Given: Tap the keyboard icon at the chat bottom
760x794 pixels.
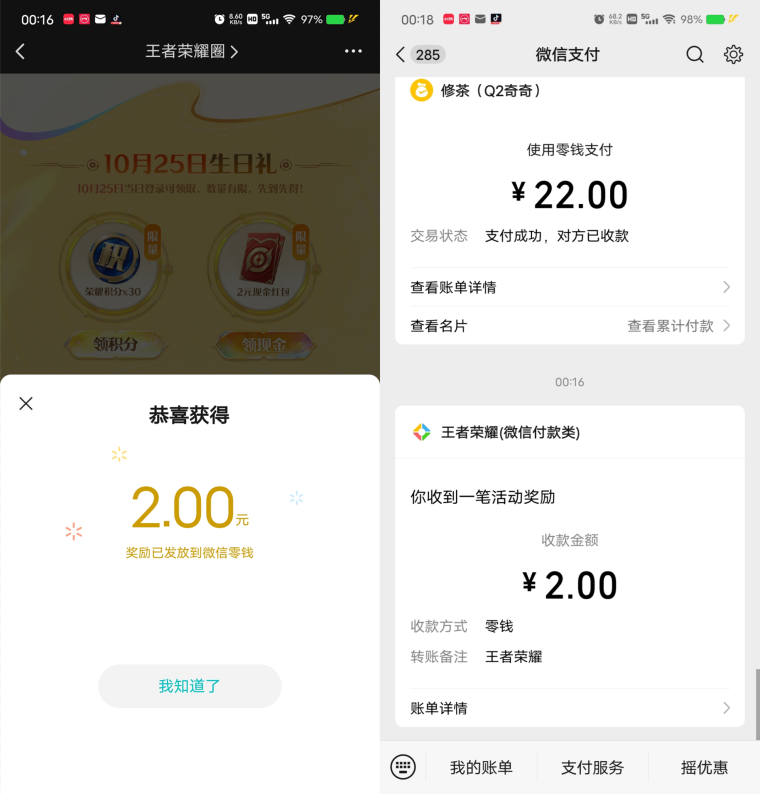Looking at the screenshot, I should click(402, 767).
